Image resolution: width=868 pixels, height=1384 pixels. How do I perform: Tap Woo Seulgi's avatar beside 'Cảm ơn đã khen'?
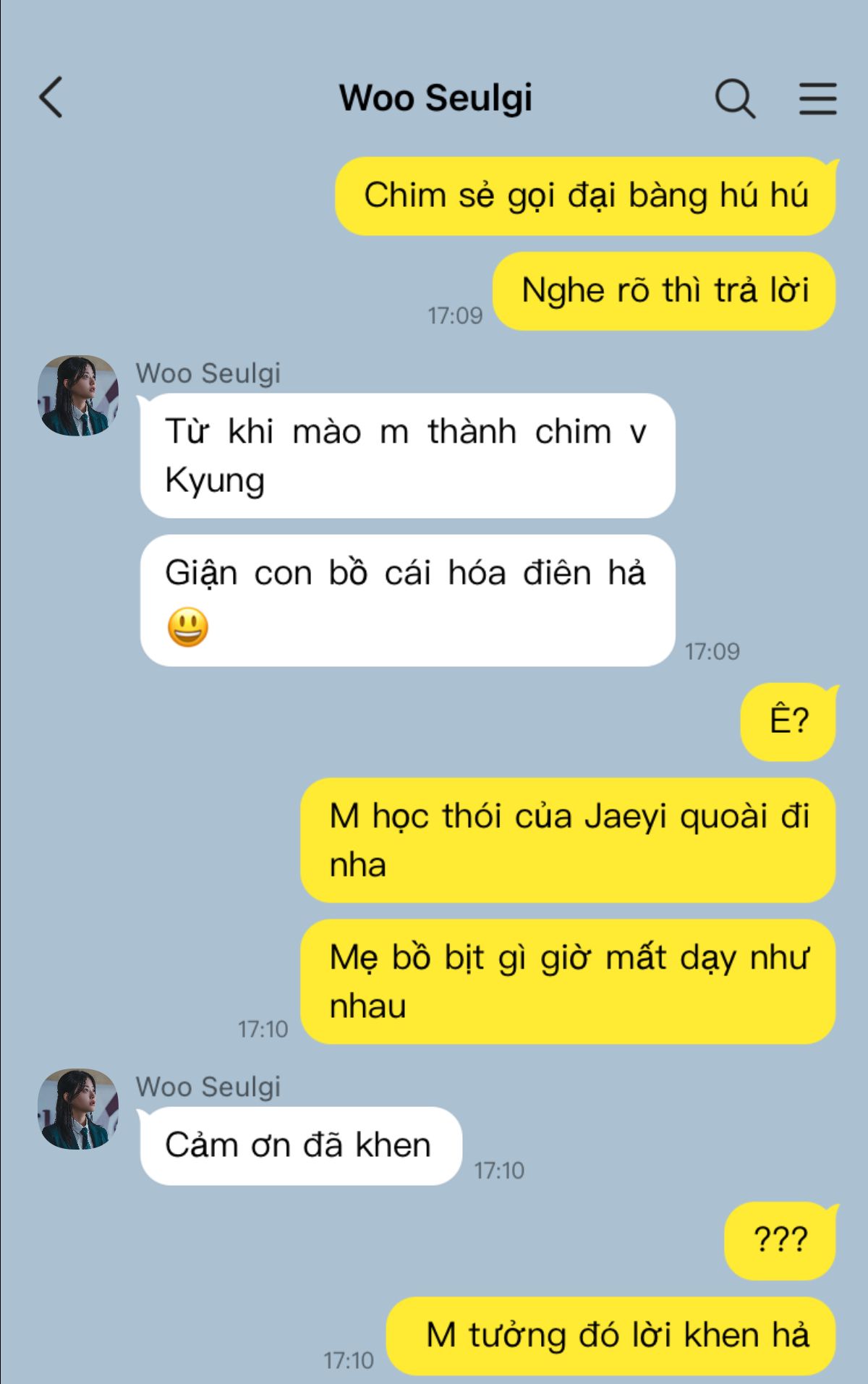tap(78, 1109)
